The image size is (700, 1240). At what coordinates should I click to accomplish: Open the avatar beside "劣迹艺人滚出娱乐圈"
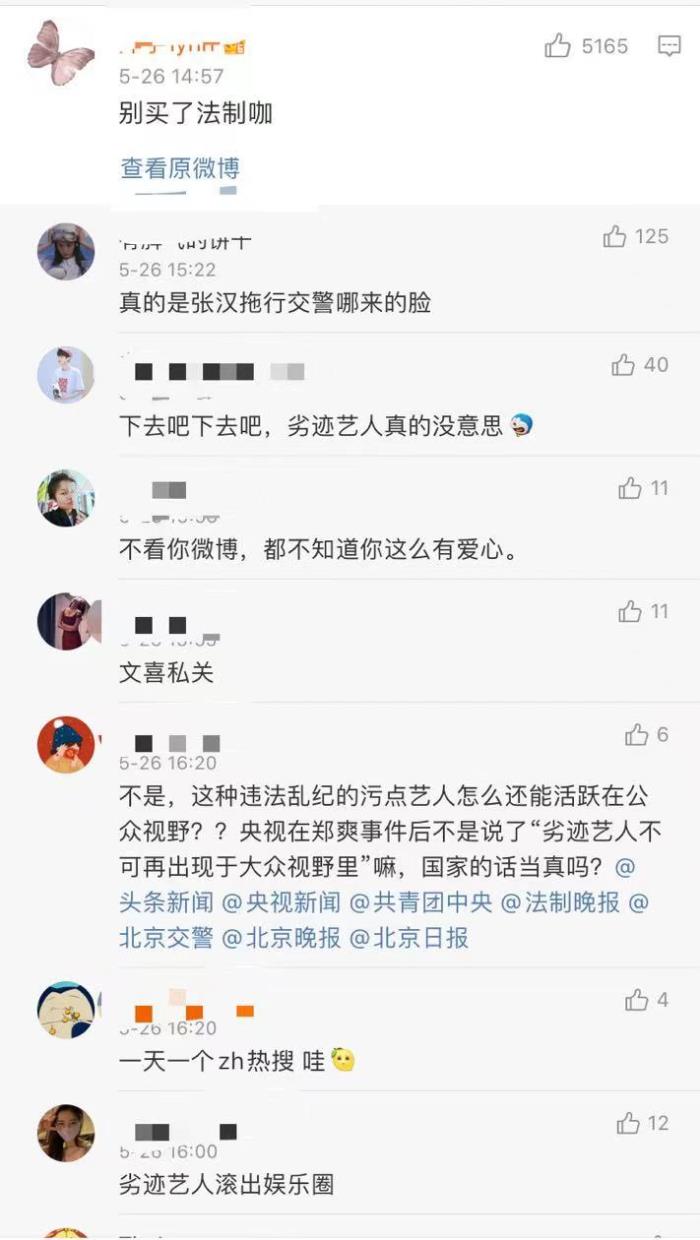[x=66, y=1133]
